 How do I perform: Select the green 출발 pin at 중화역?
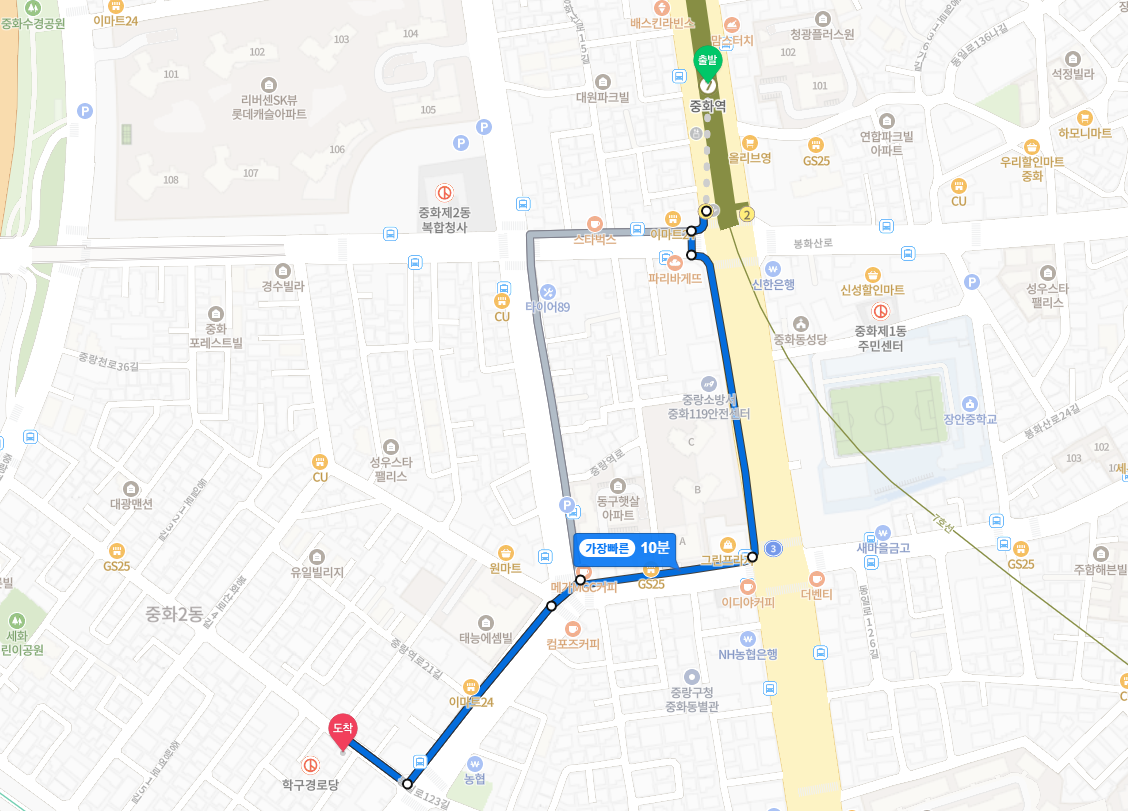pyautogui.click(x=708, y=62)
